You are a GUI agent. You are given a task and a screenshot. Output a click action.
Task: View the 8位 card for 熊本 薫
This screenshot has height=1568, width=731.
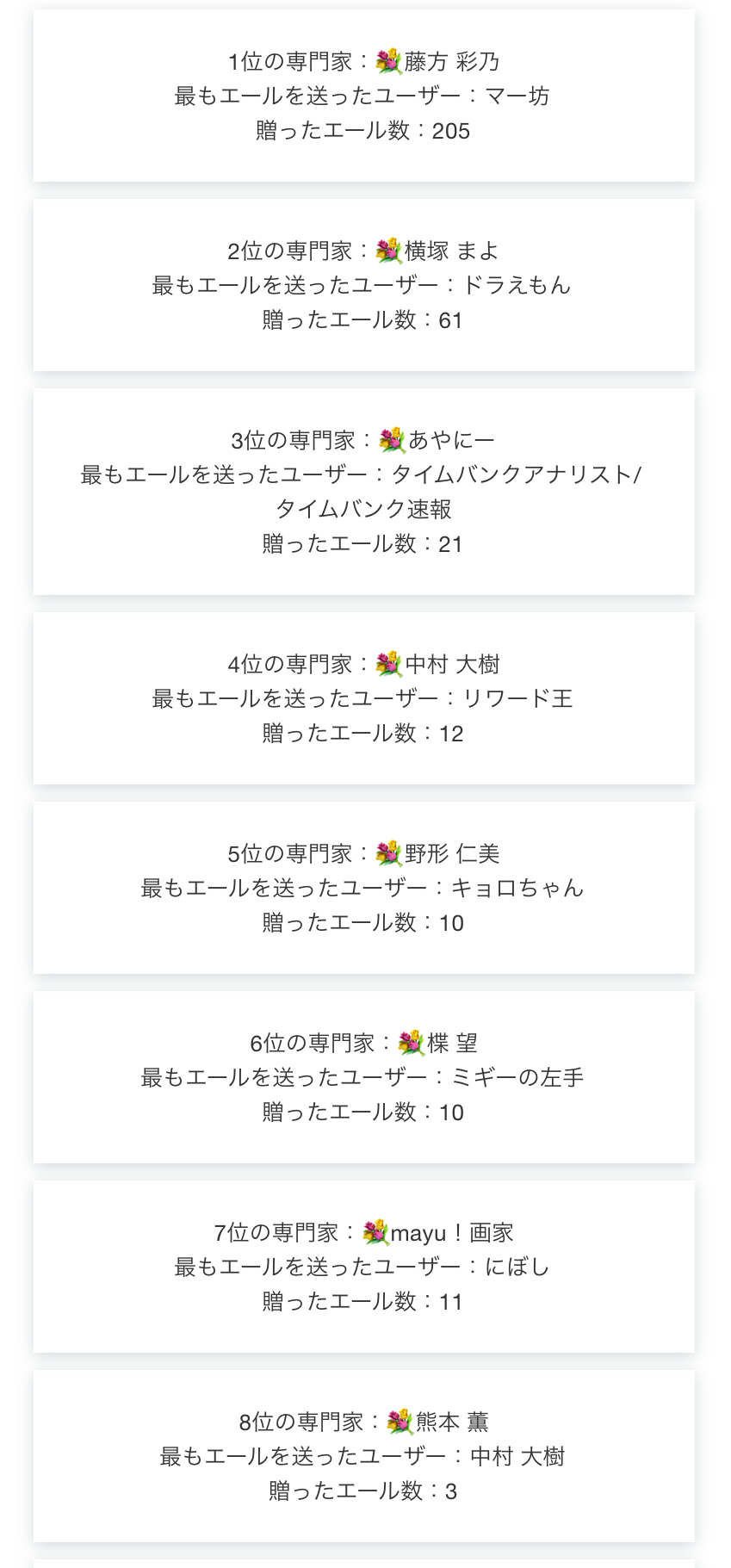point(363,1456)
